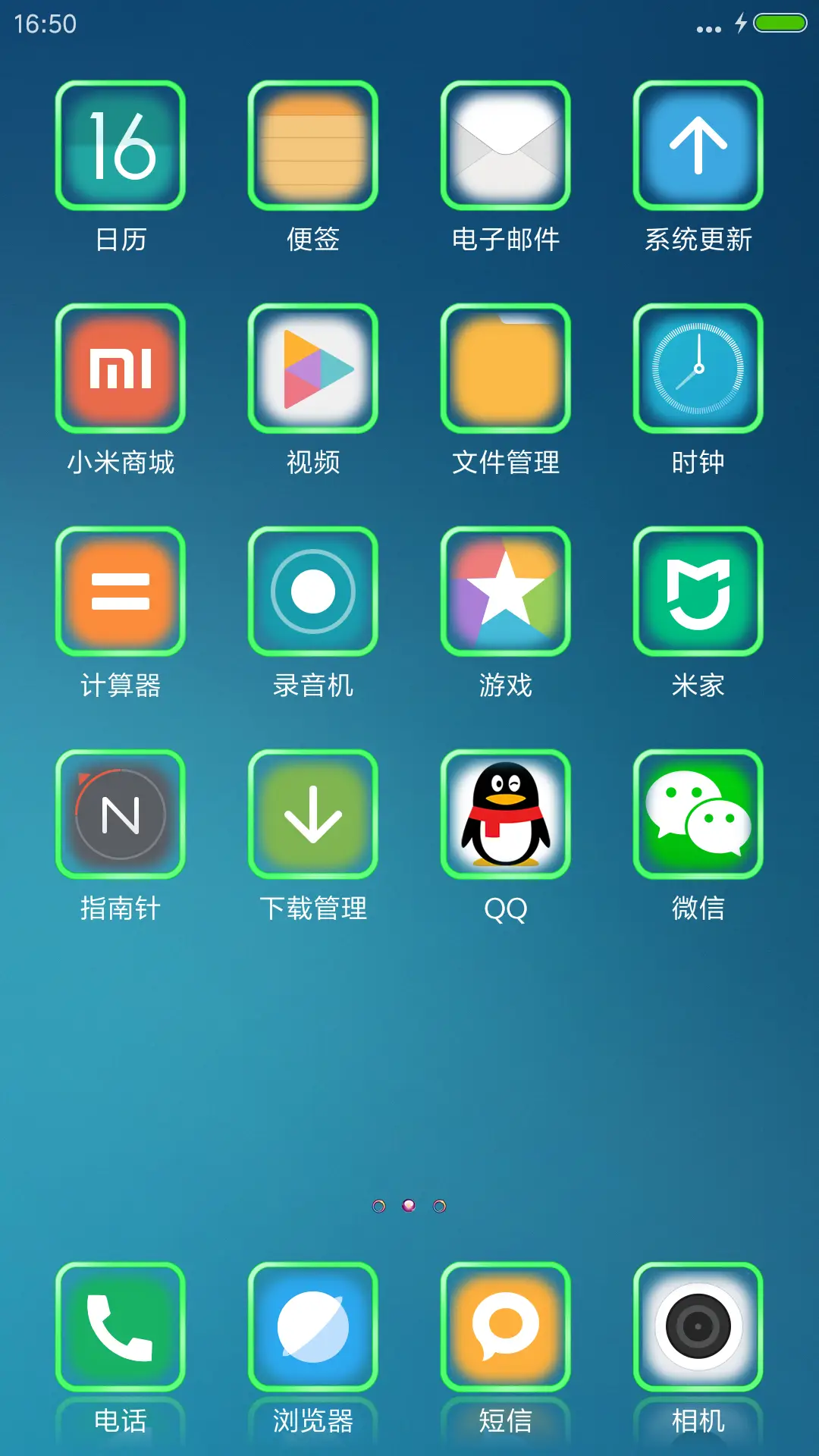Open the Games (游戏) app
Image resolution: width=819 pixels, height=1456 pixels.
point(505,591)
